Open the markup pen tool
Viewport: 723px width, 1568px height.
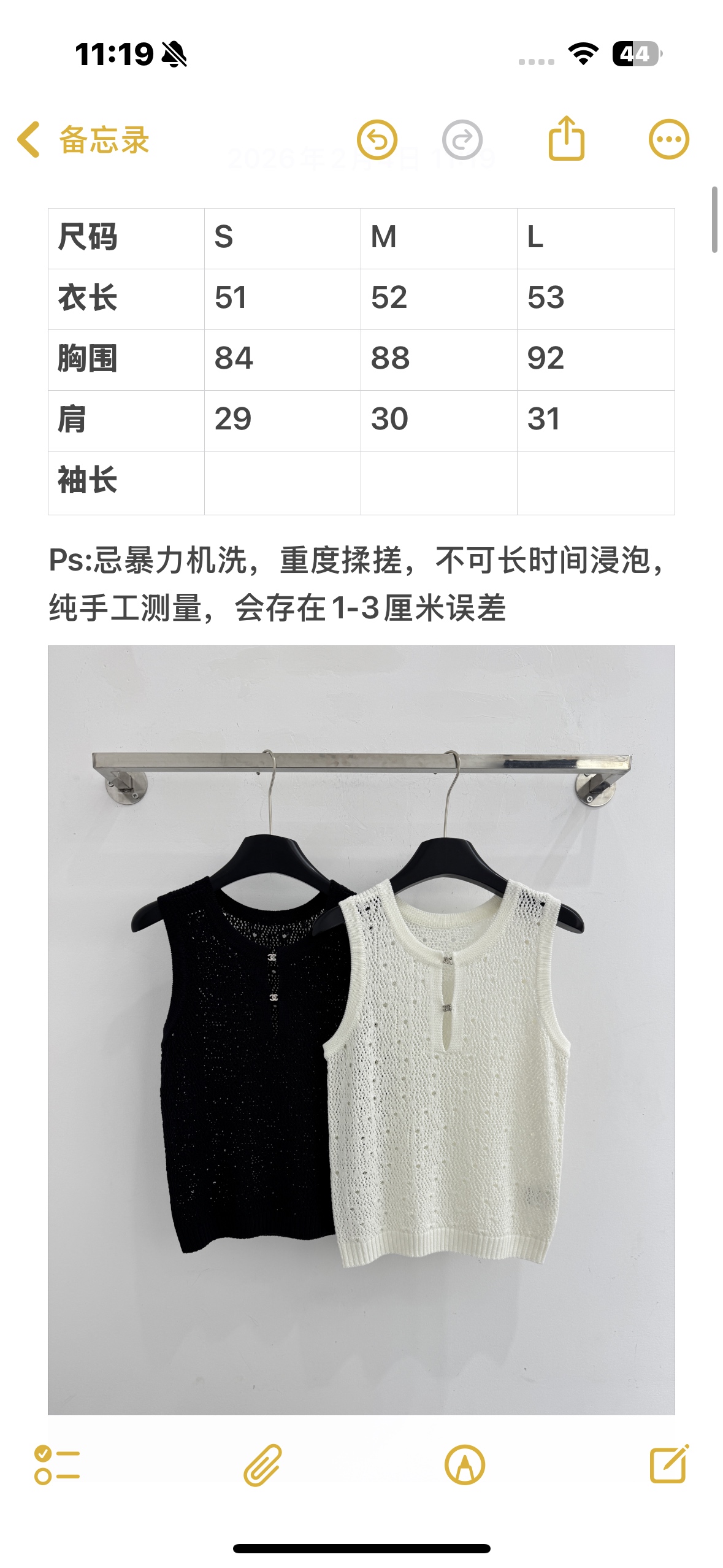[465, 1465]
